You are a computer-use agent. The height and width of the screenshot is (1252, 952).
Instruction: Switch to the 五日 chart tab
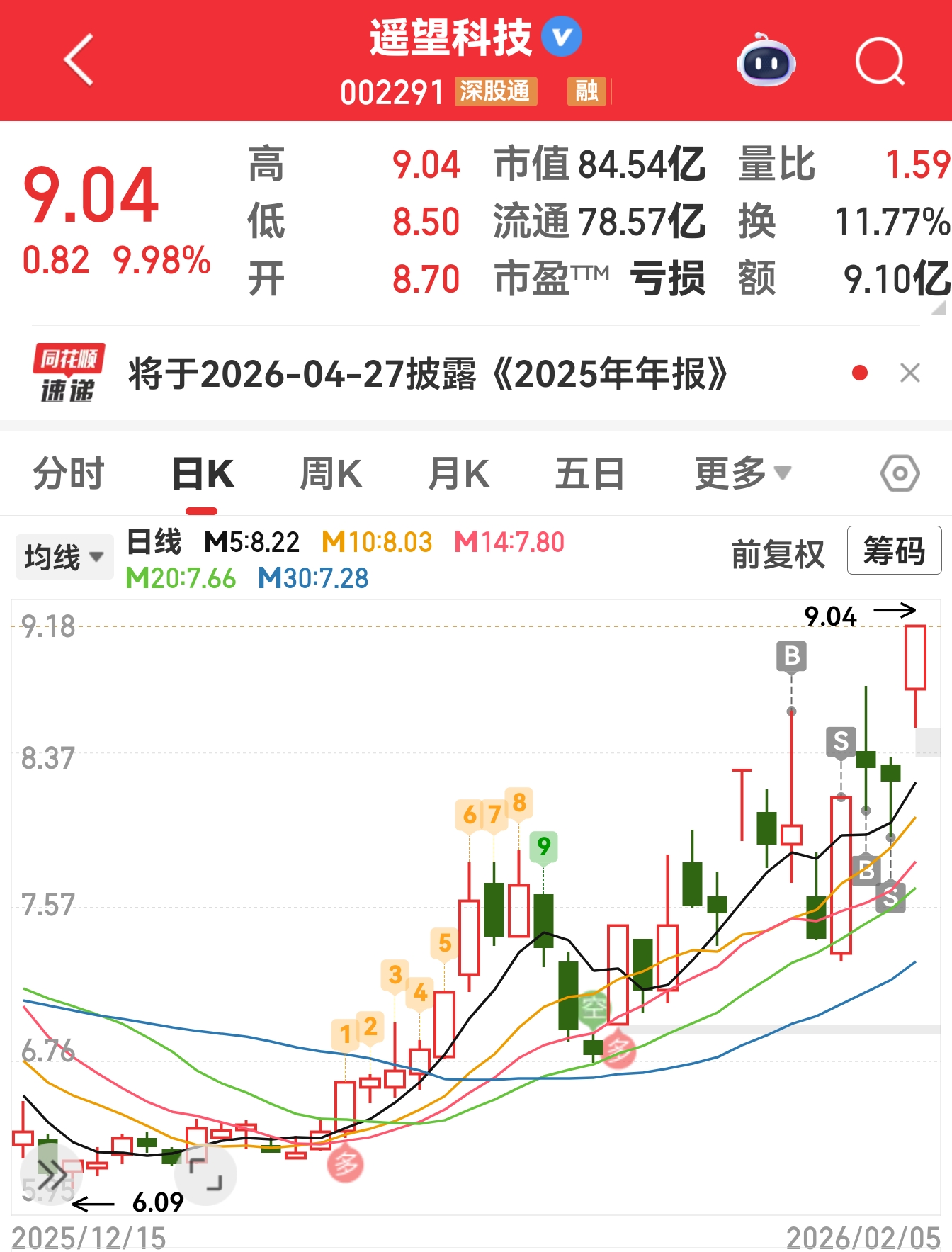click(x=589, y=474)
